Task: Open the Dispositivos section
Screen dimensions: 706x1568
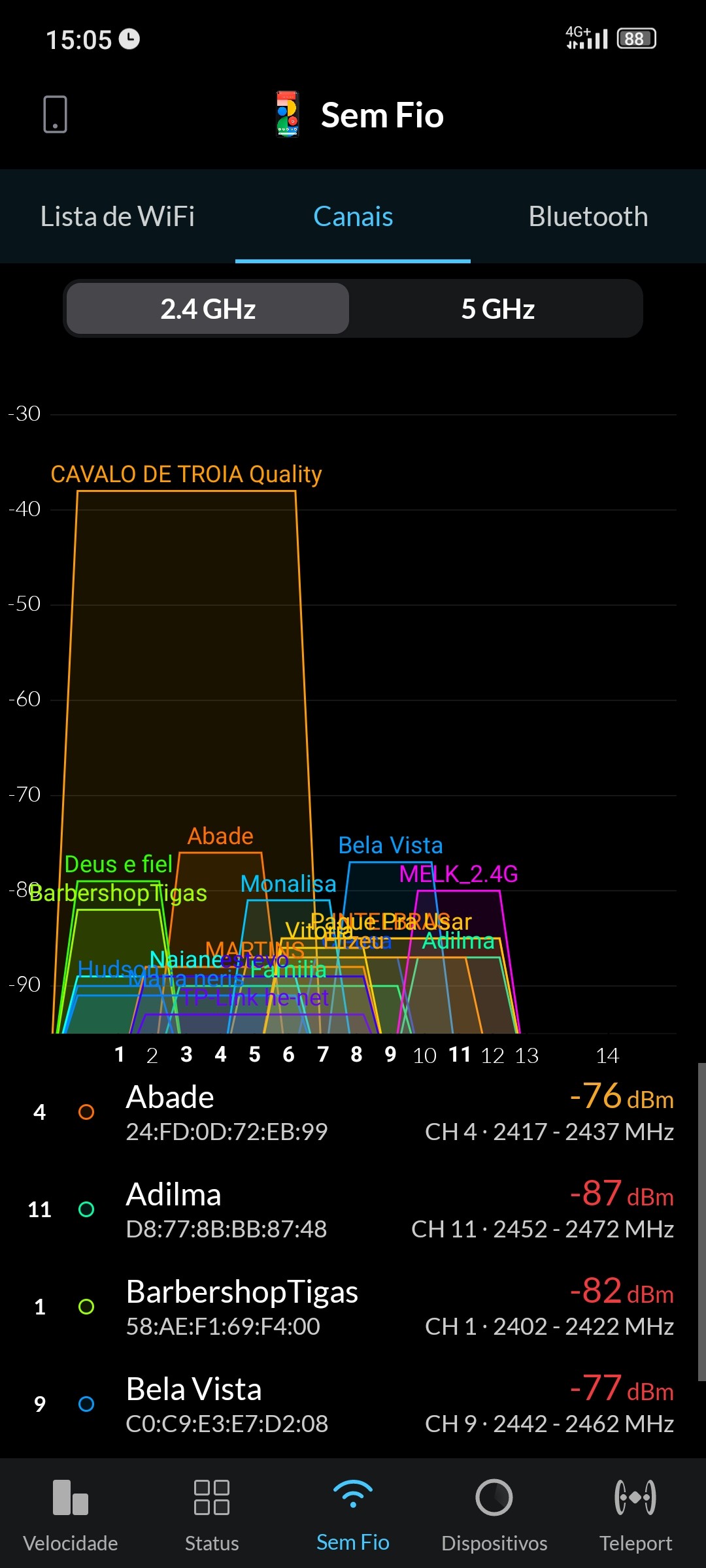Action: coord(494,1514)
